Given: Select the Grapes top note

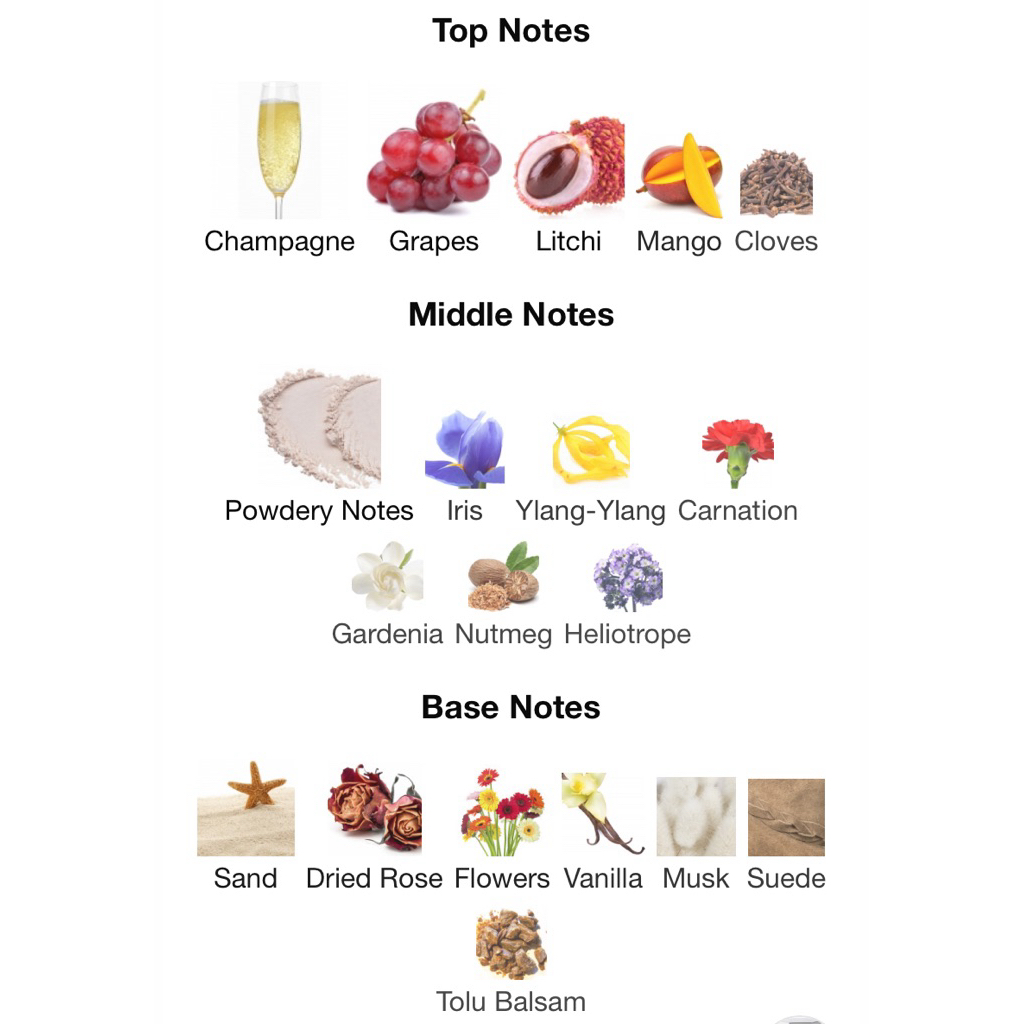Looking at the screenshot, I should [x=434, y=169].
